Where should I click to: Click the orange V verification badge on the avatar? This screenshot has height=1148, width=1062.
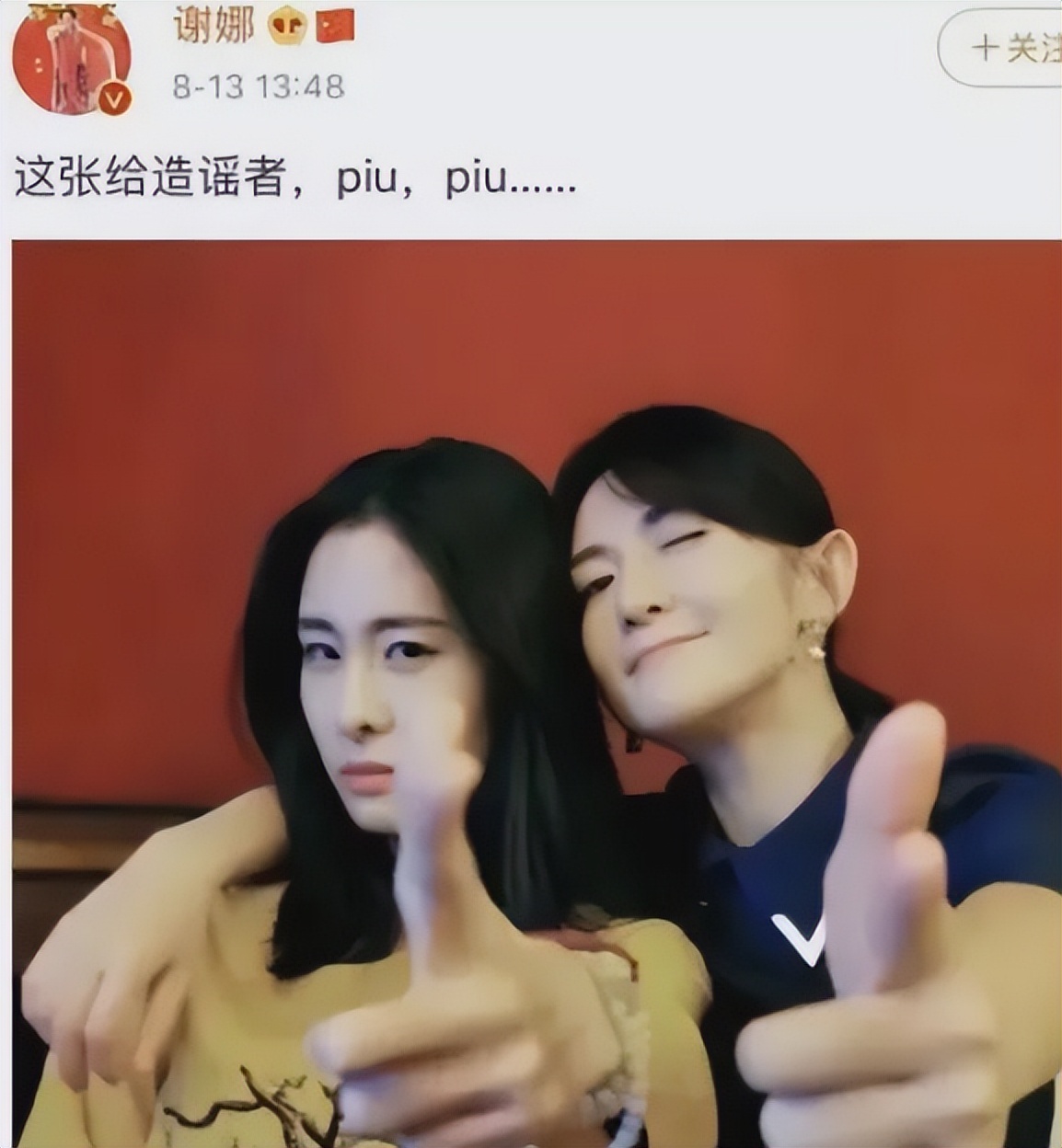pos(112,95)
